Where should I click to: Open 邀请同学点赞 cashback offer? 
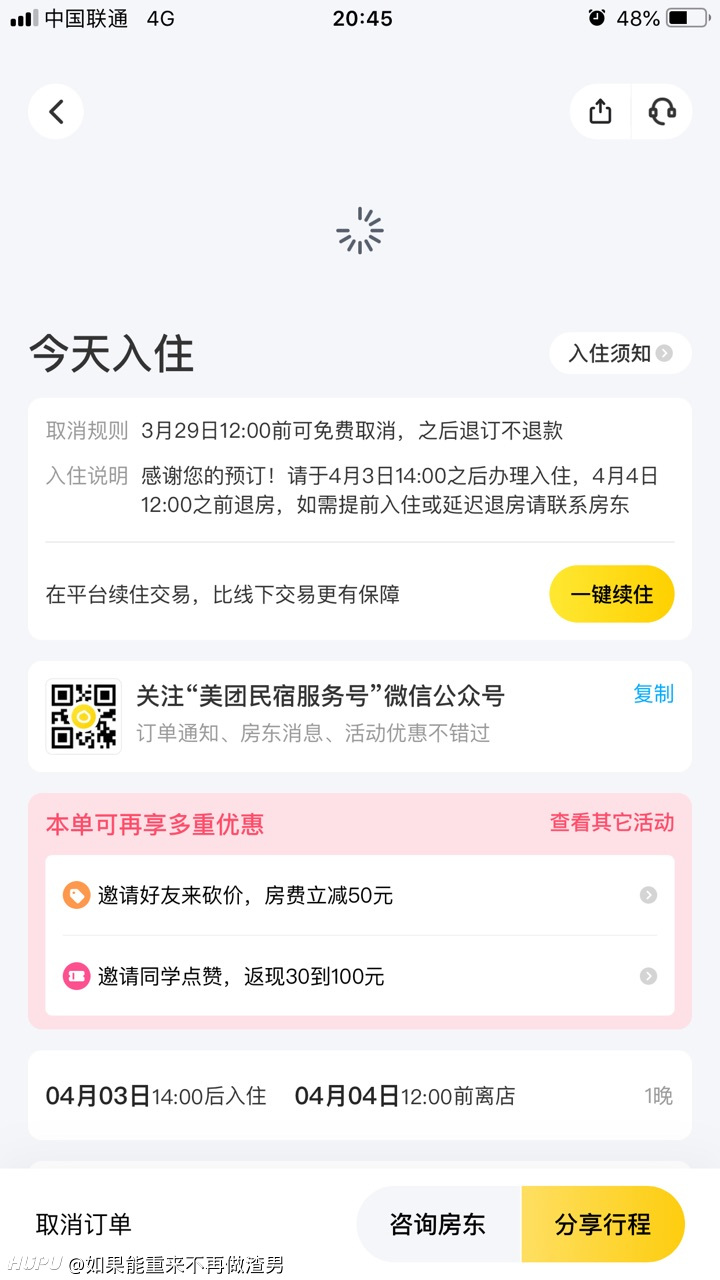coord(360,976)
